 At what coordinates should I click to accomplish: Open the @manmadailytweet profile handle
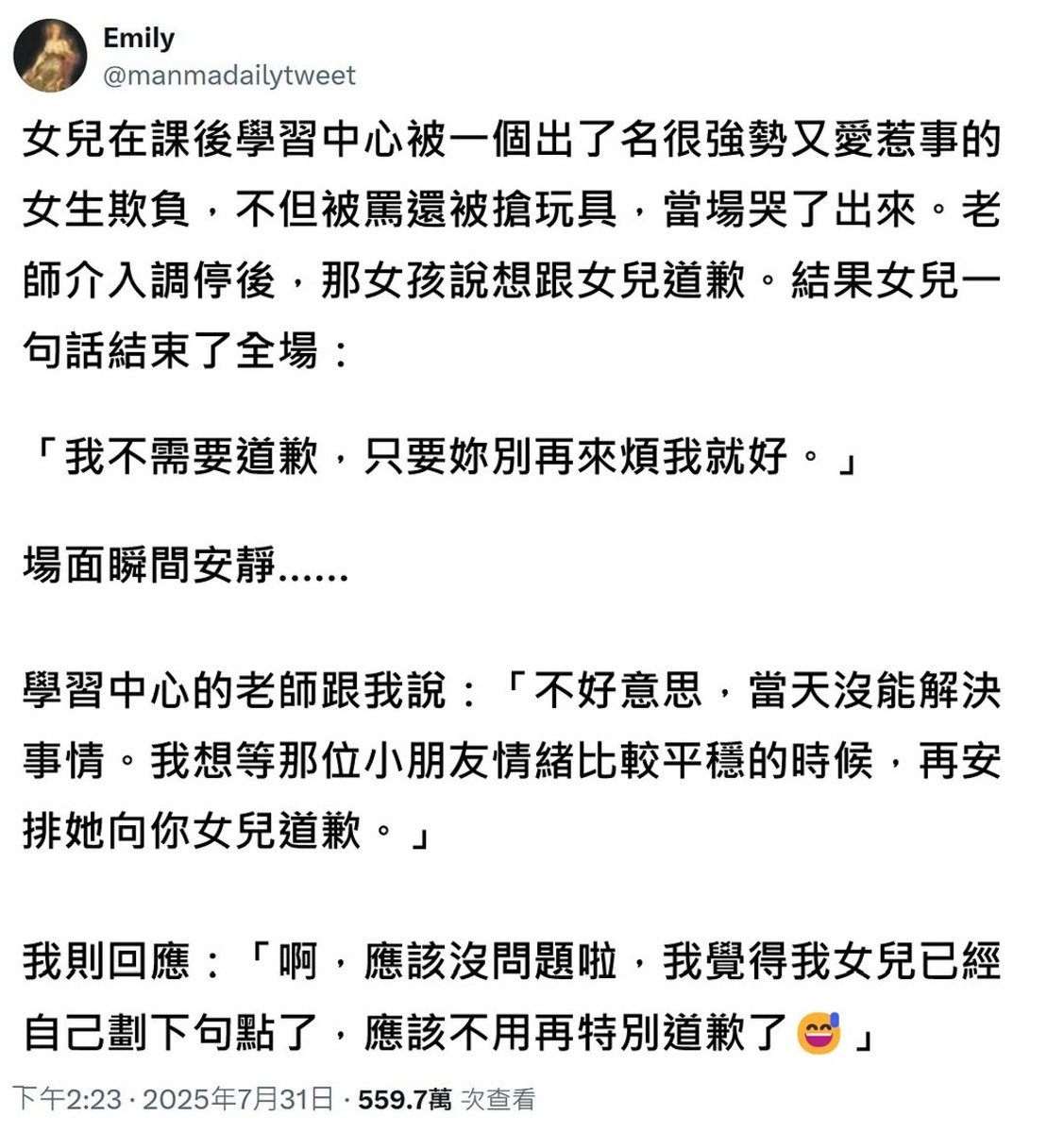point(228,76)
